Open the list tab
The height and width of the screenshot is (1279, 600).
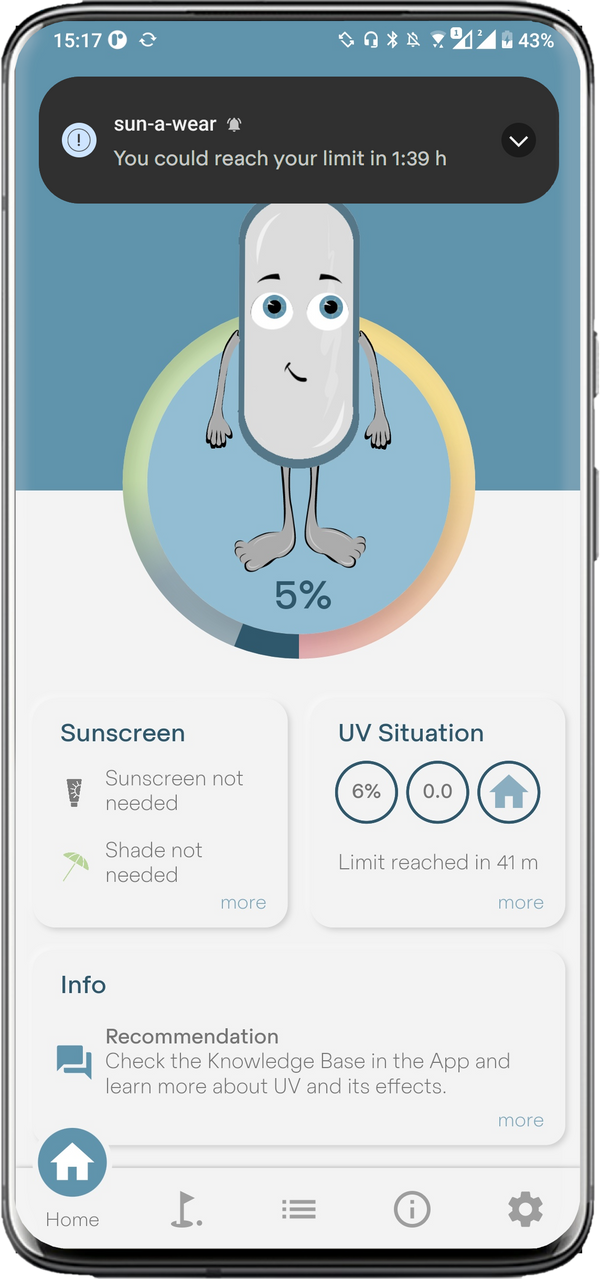pos(299,1209)
